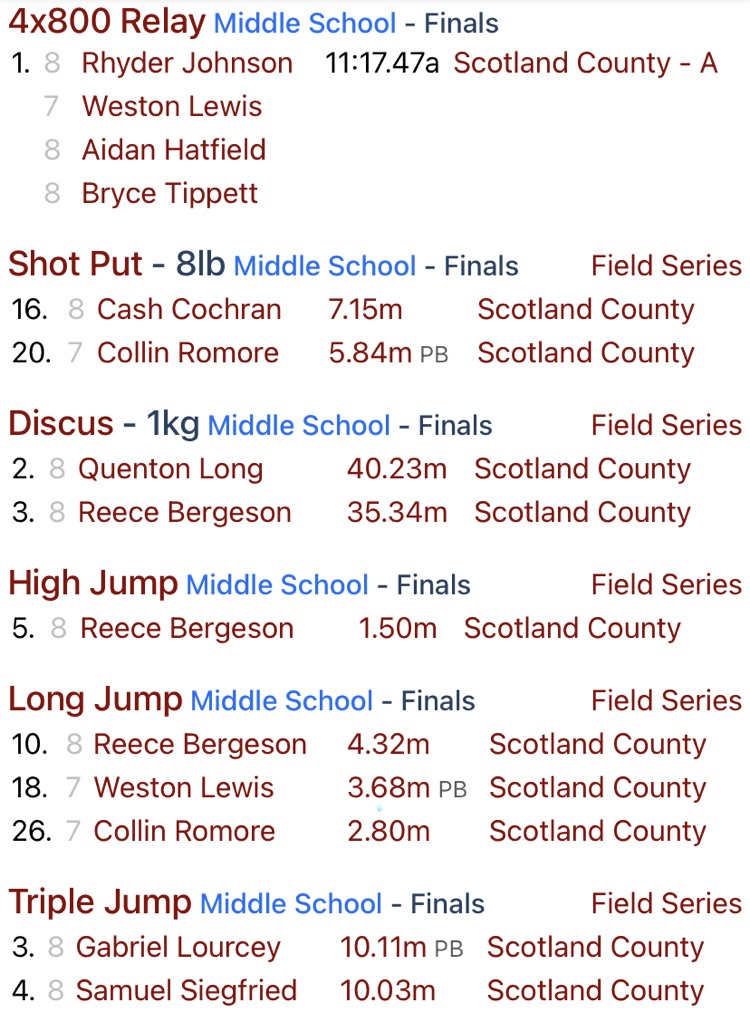View Gabriel Lourcey's athlete profile

pyautogui.click(x=178, y=947)
